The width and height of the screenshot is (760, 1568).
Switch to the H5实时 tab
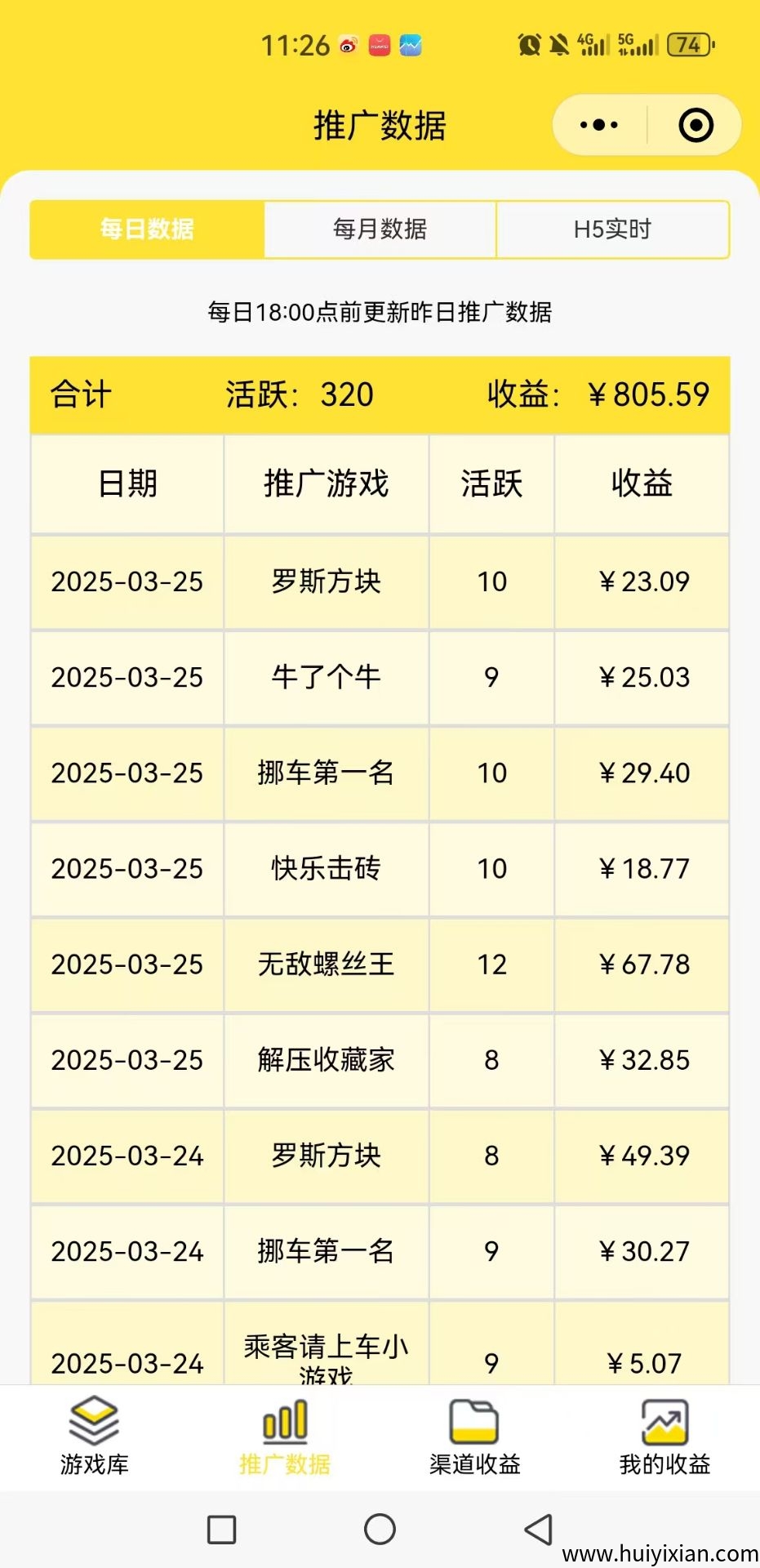point(612,229)
